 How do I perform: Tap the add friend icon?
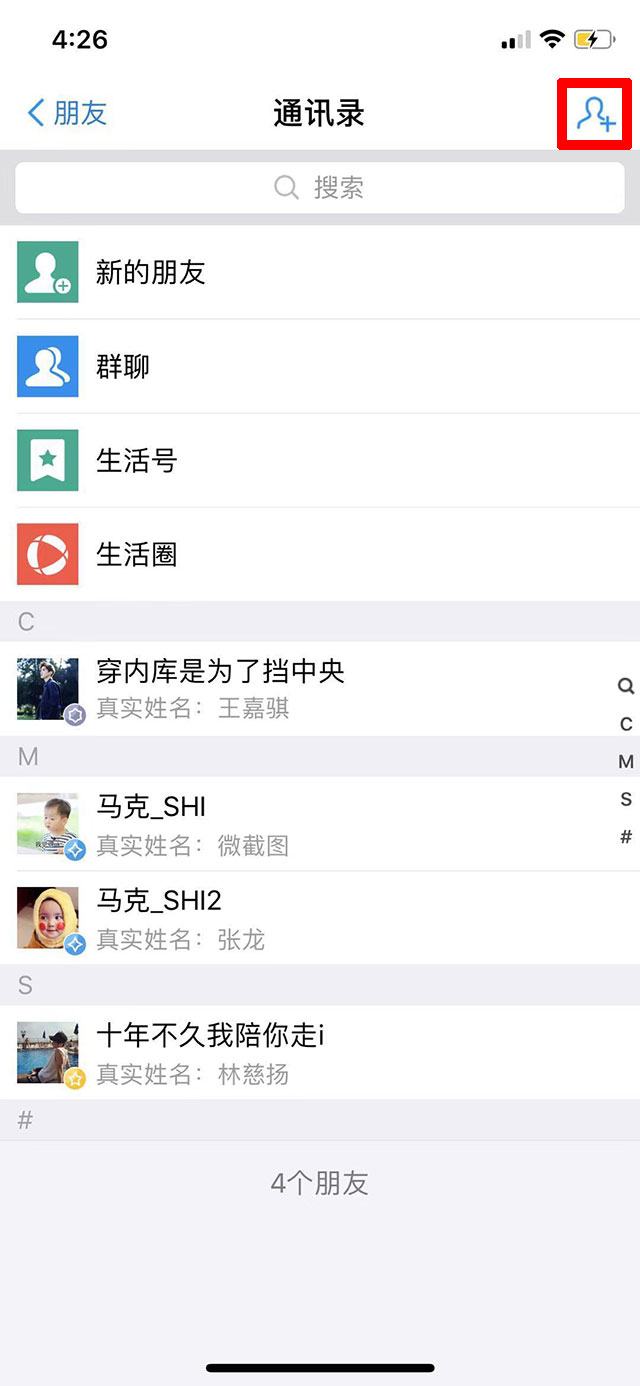[595, 114]
